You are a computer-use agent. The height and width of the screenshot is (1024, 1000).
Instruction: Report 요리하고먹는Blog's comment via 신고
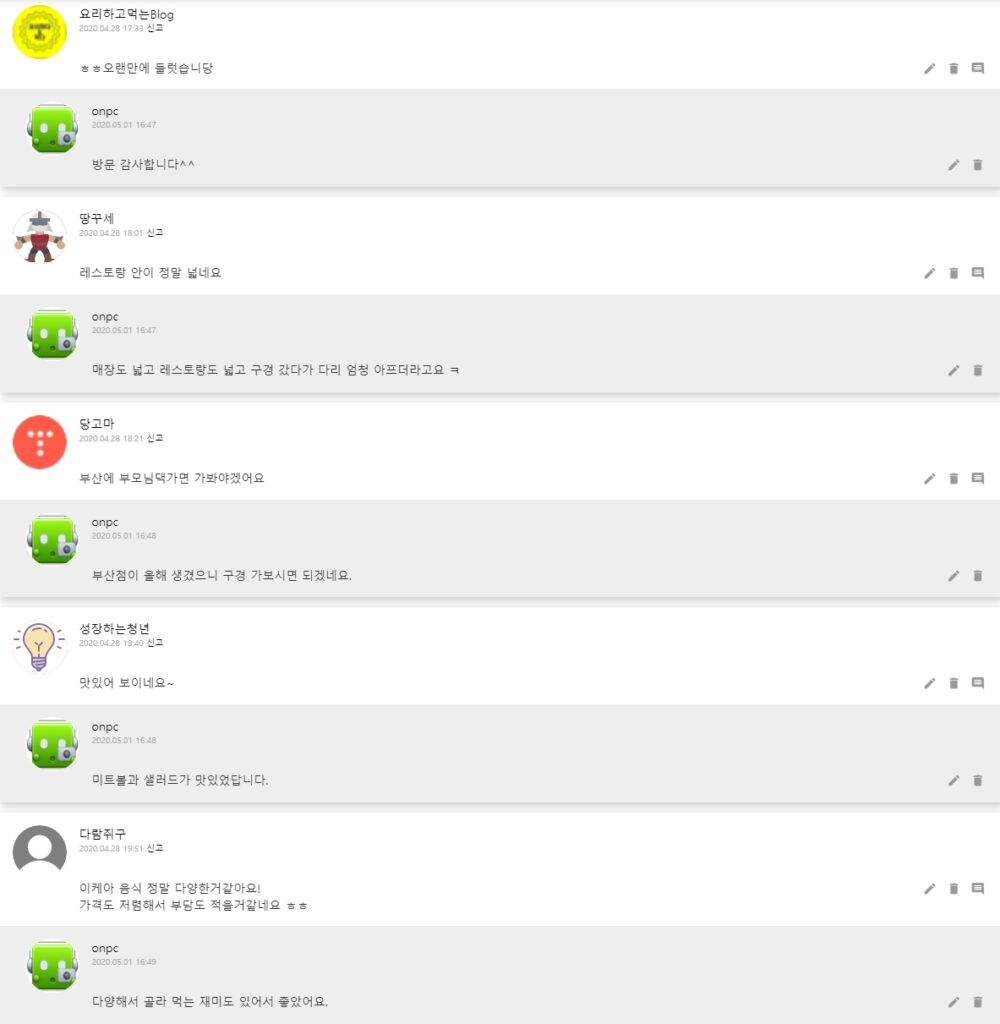tap(155, 28)
